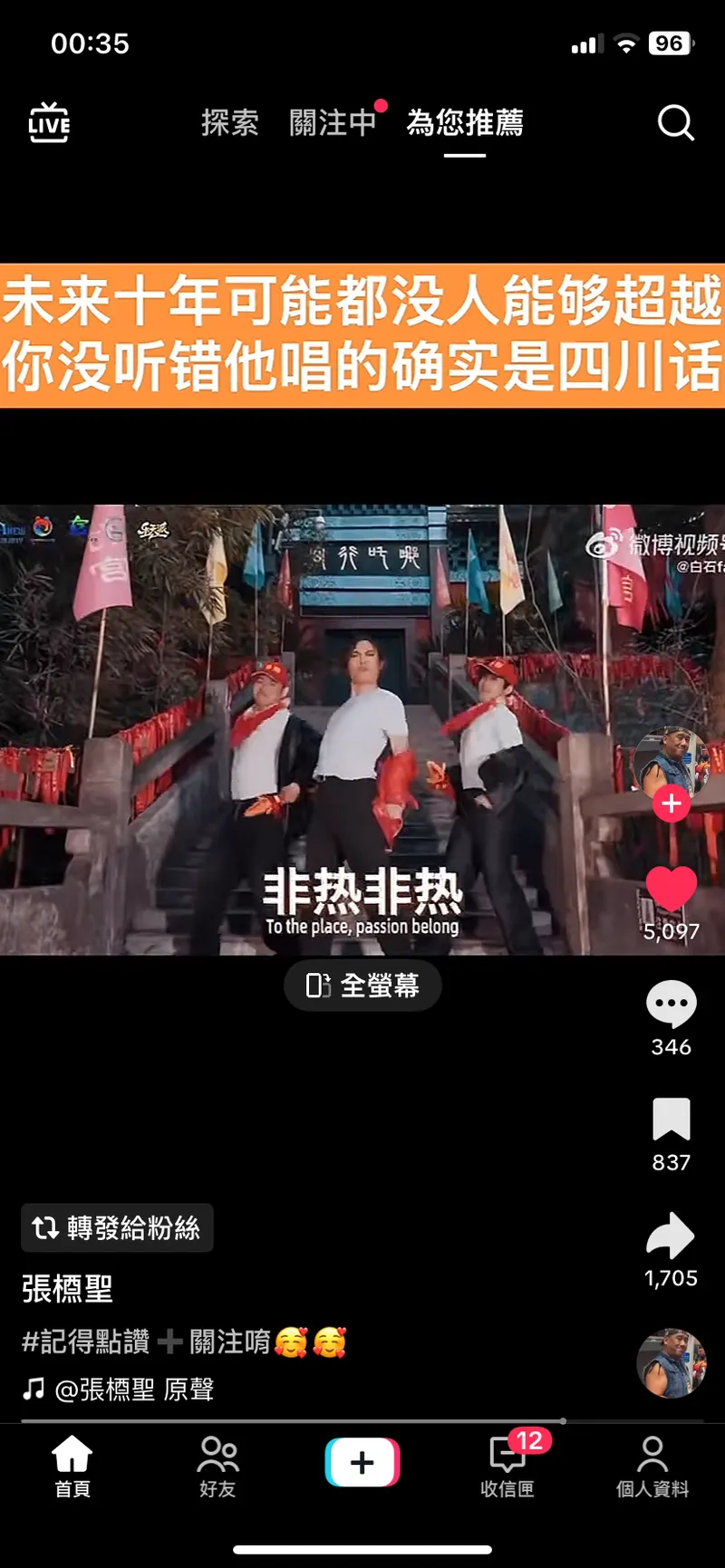725x1568 pixels.
Task: Open the 收信匣 inbox tab
Action: click(x=507, y=1466)
